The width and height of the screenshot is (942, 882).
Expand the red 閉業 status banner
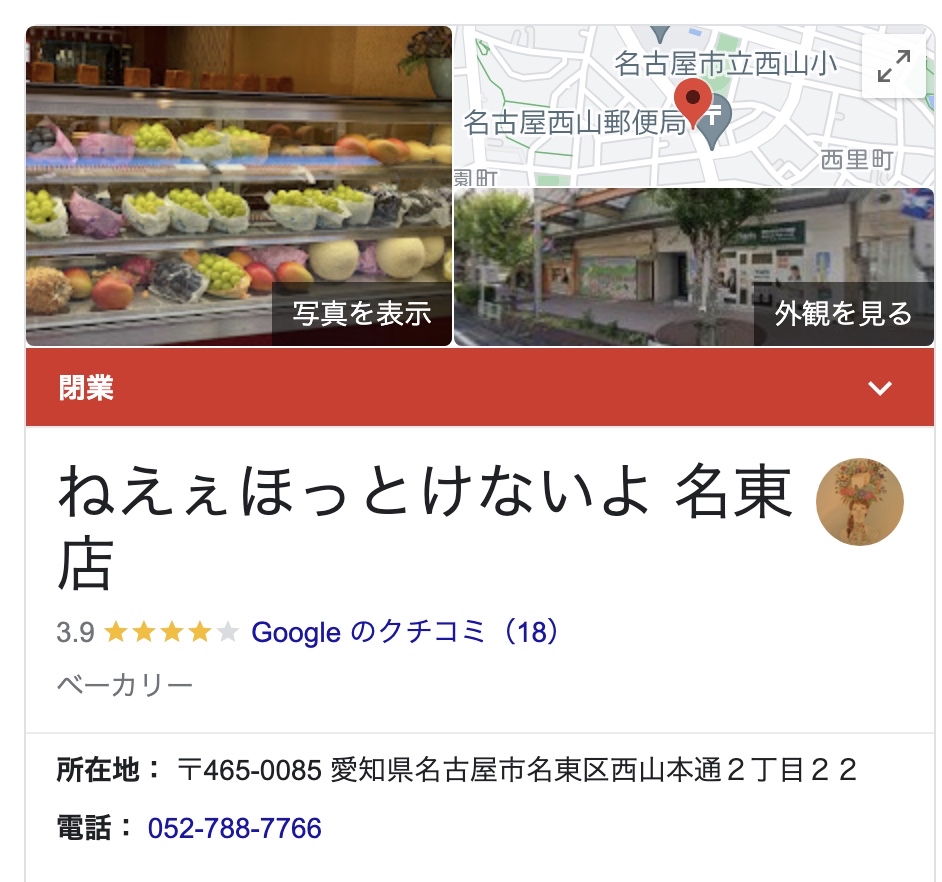pyautogui.click(x=879, y=388)
